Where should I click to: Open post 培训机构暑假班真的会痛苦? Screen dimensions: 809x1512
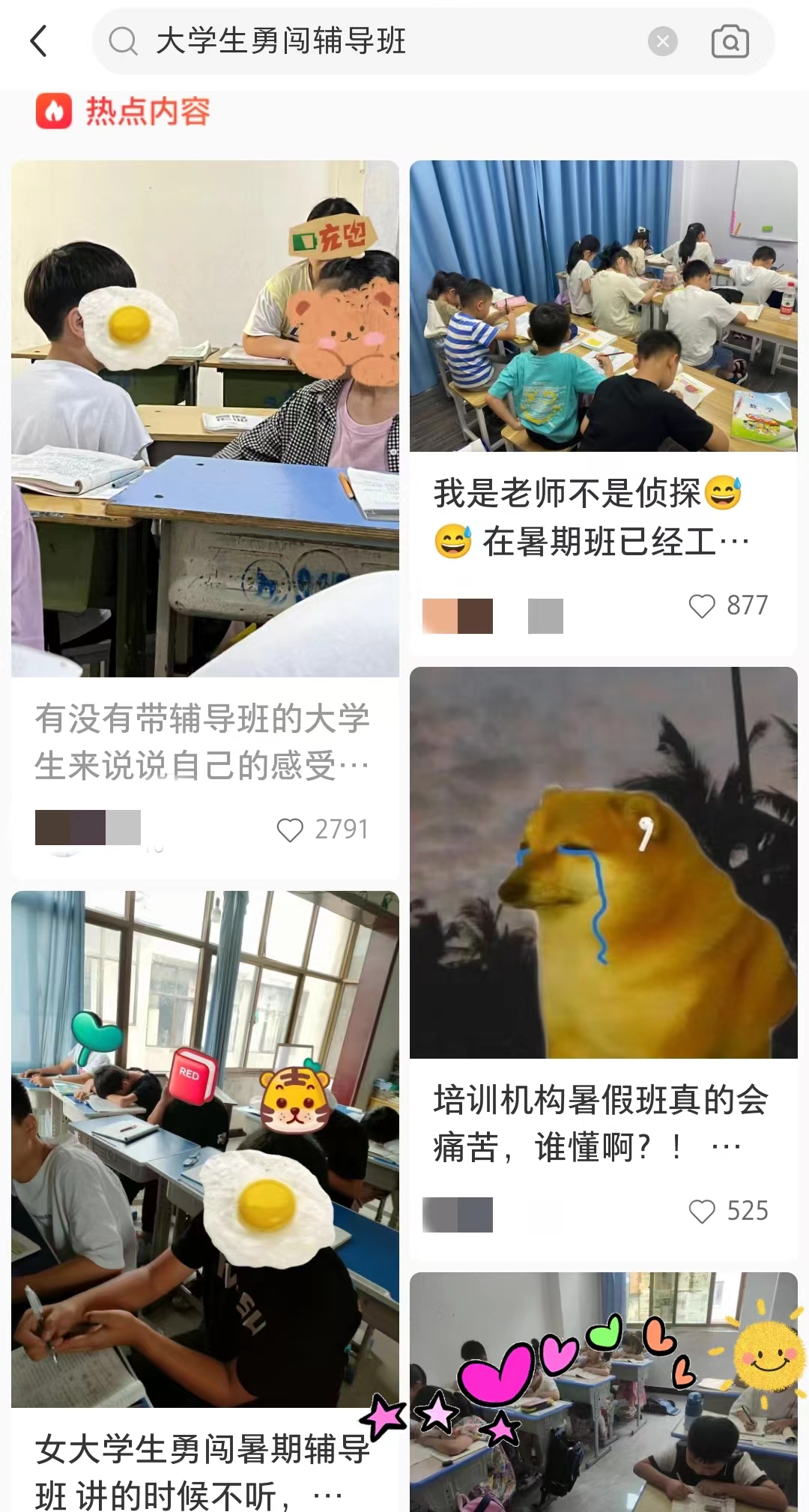pos(601,1123)
